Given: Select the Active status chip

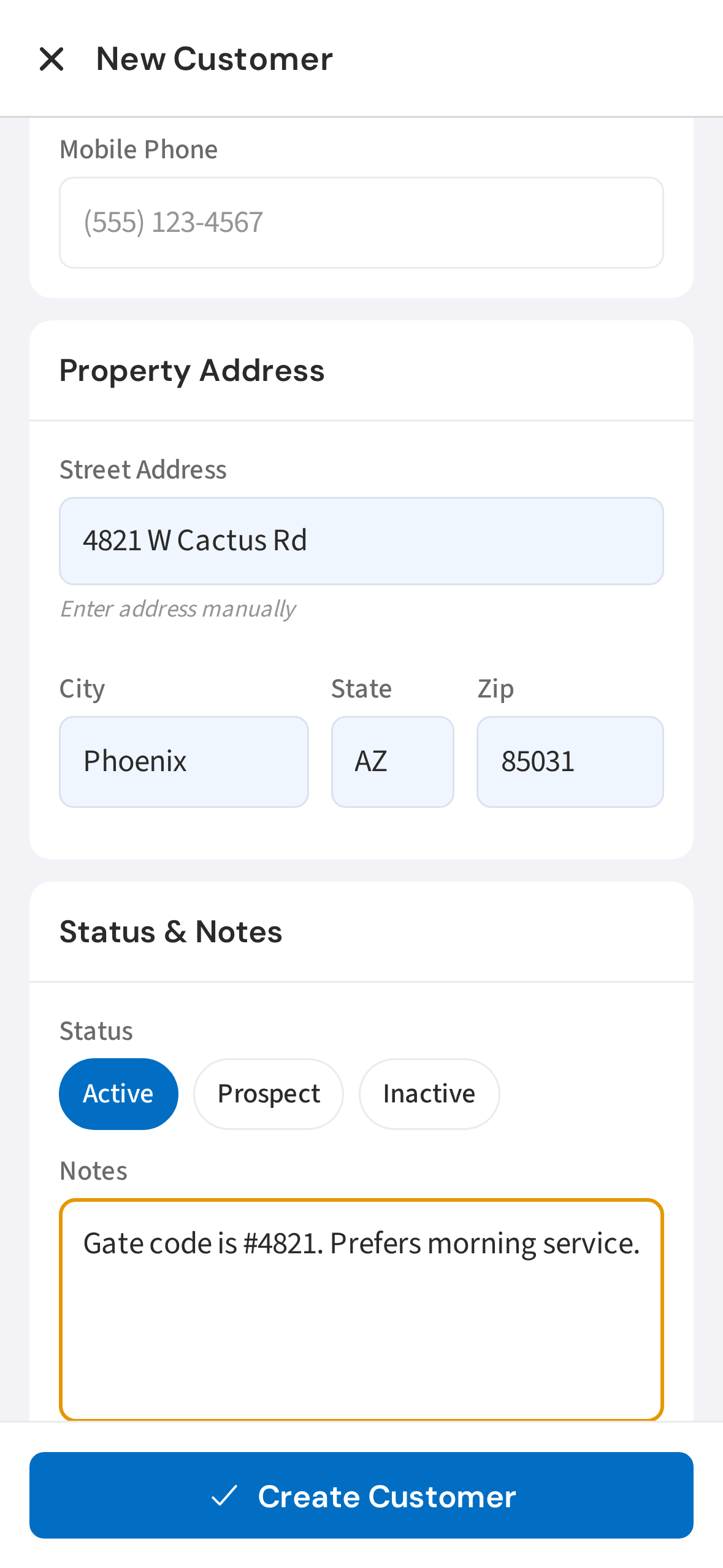Looking at the screenshot, I should [118, 1093].
